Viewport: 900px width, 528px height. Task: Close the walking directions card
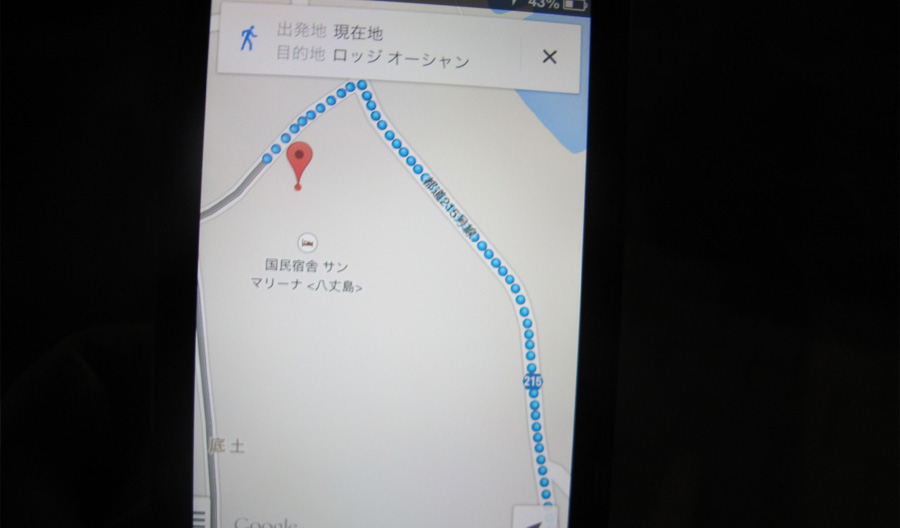[549, 57]
